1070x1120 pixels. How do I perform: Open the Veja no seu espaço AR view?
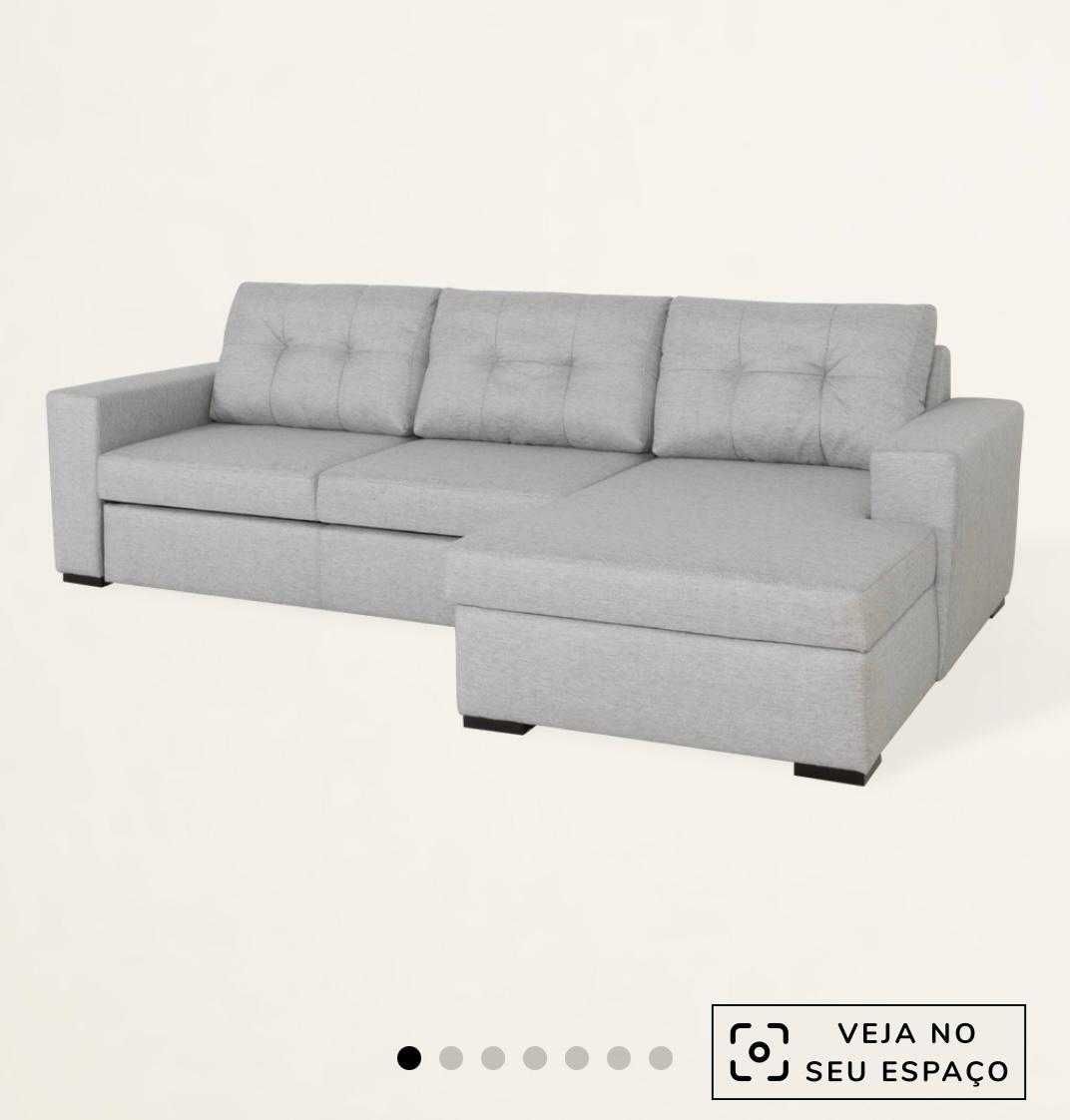pyautogui.click(x=868, y=1052)
